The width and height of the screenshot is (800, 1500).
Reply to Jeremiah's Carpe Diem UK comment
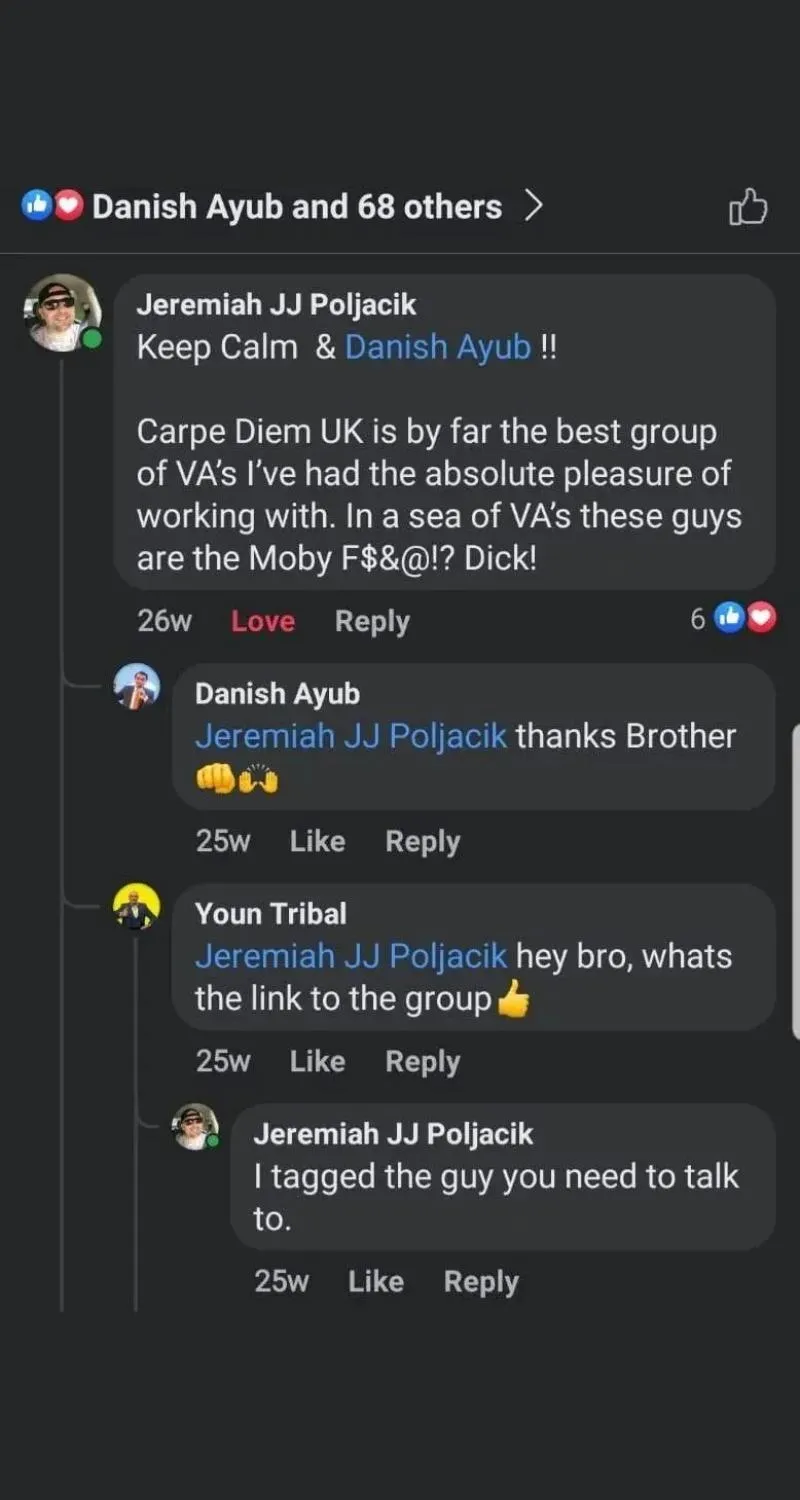pos(372,621)
